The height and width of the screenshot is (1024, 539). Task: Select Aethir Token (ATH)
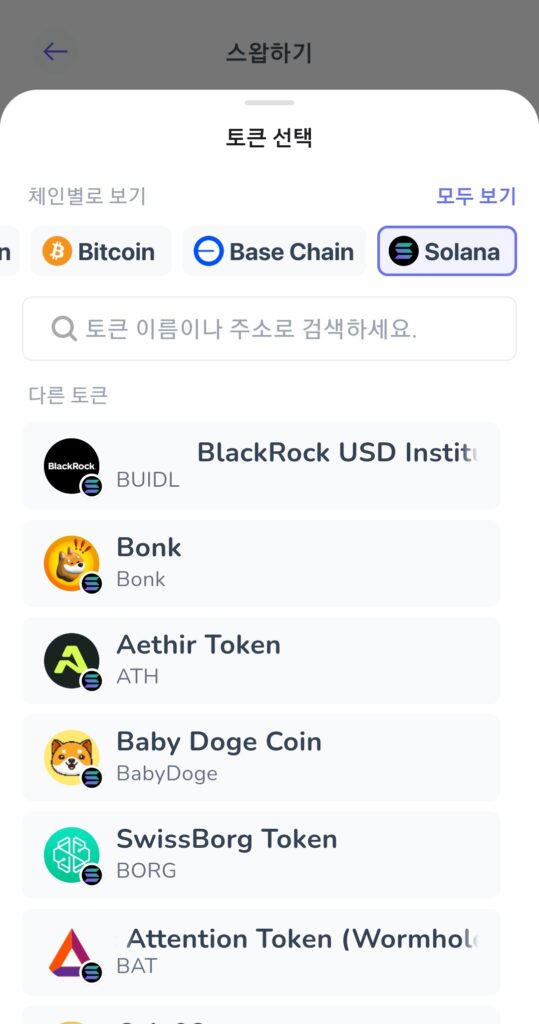coord(261,660)
